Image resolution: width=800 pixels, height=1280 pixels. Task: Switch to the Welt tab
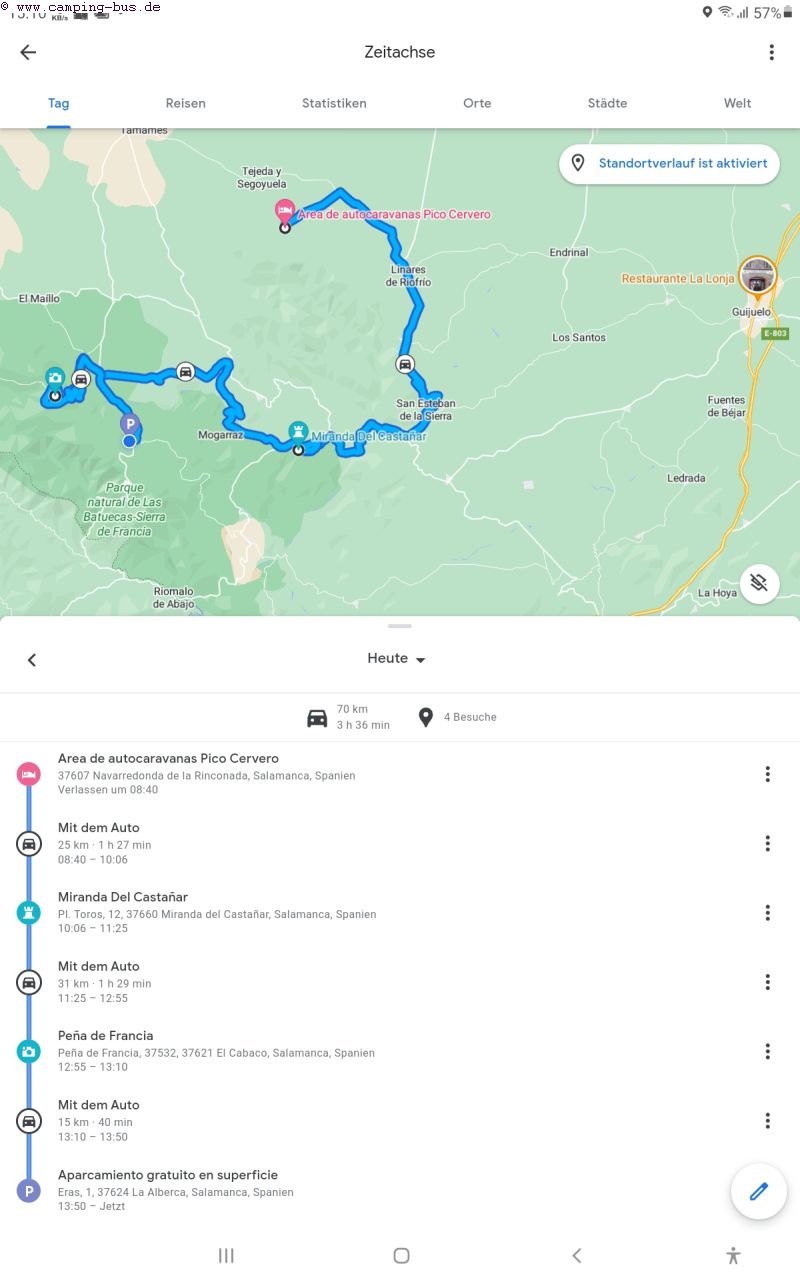737,103
